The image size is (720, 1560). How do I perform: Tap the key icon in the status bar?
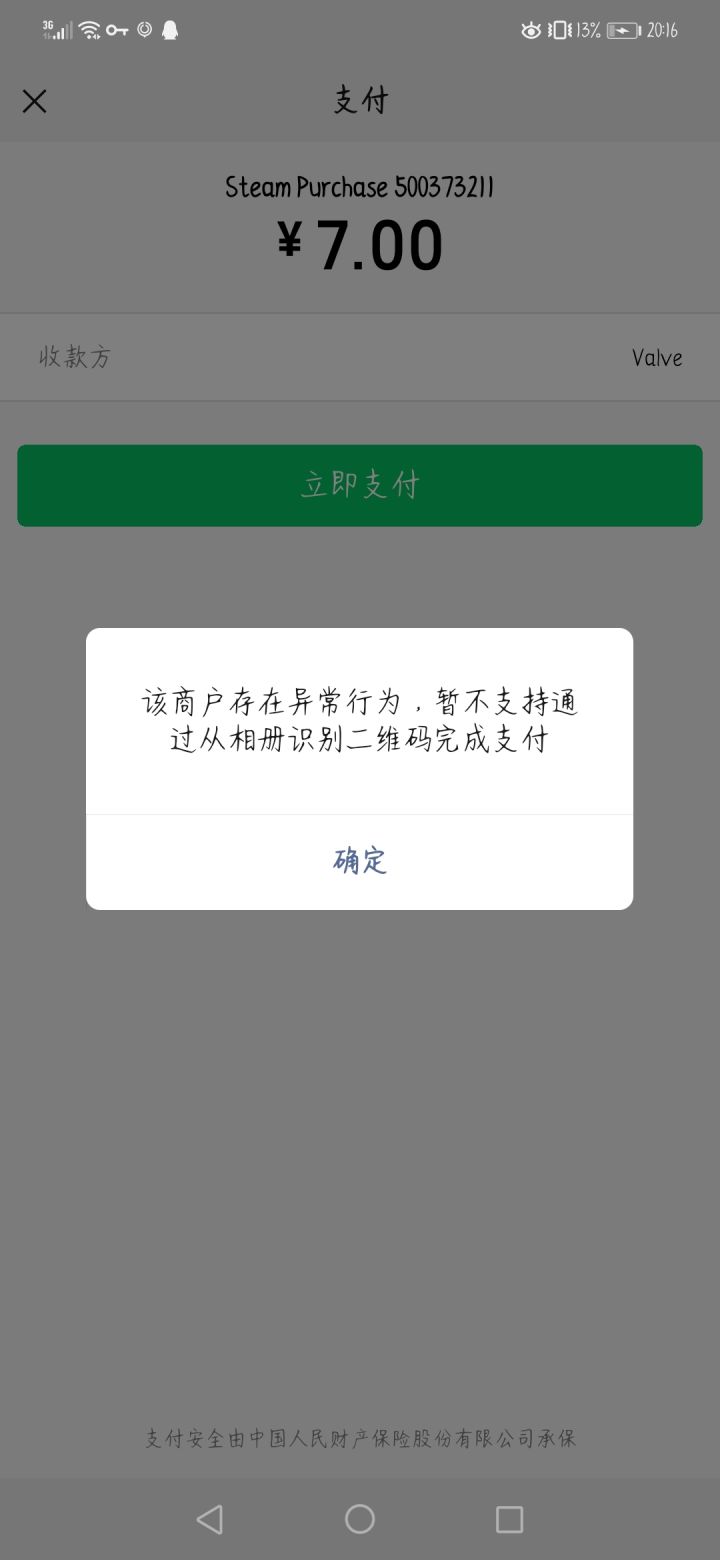click(116, 30)
